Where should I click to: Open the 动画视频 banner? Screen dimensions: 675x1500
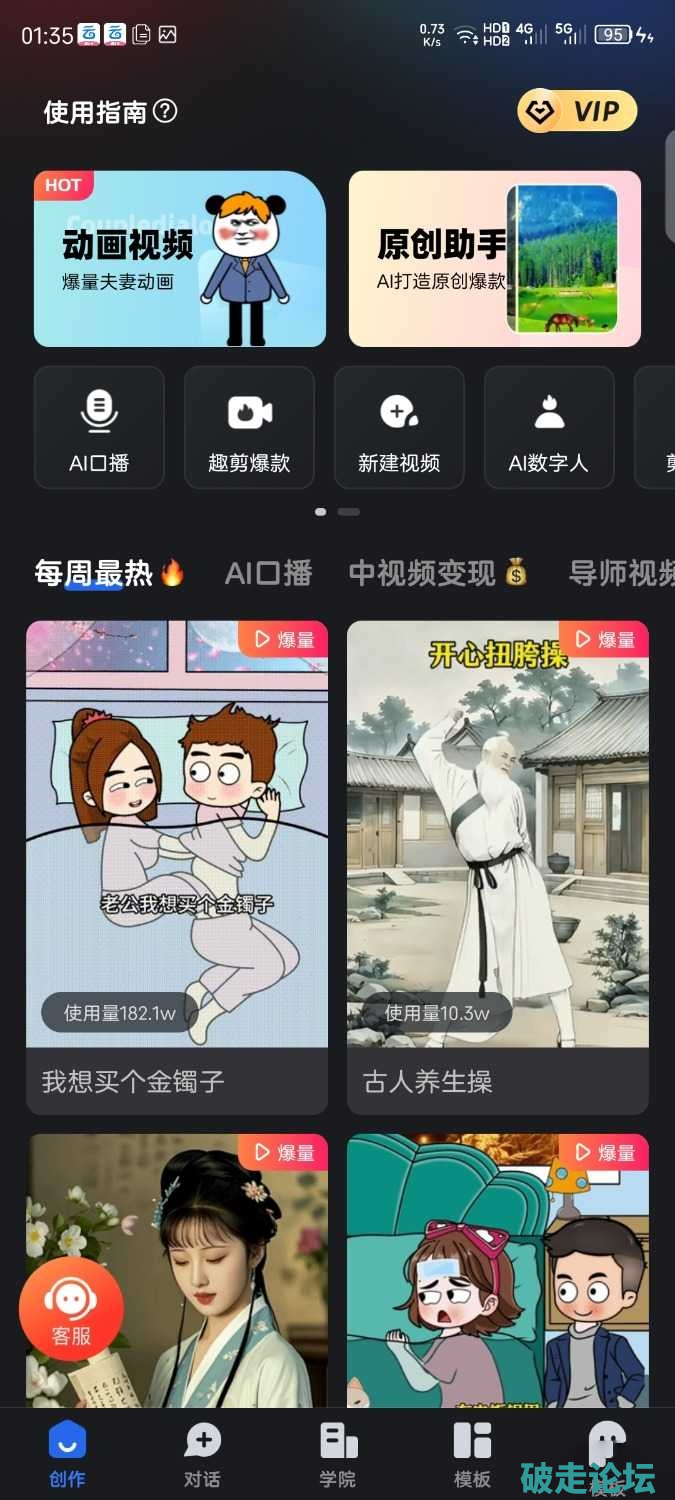[x=180, y=259]
